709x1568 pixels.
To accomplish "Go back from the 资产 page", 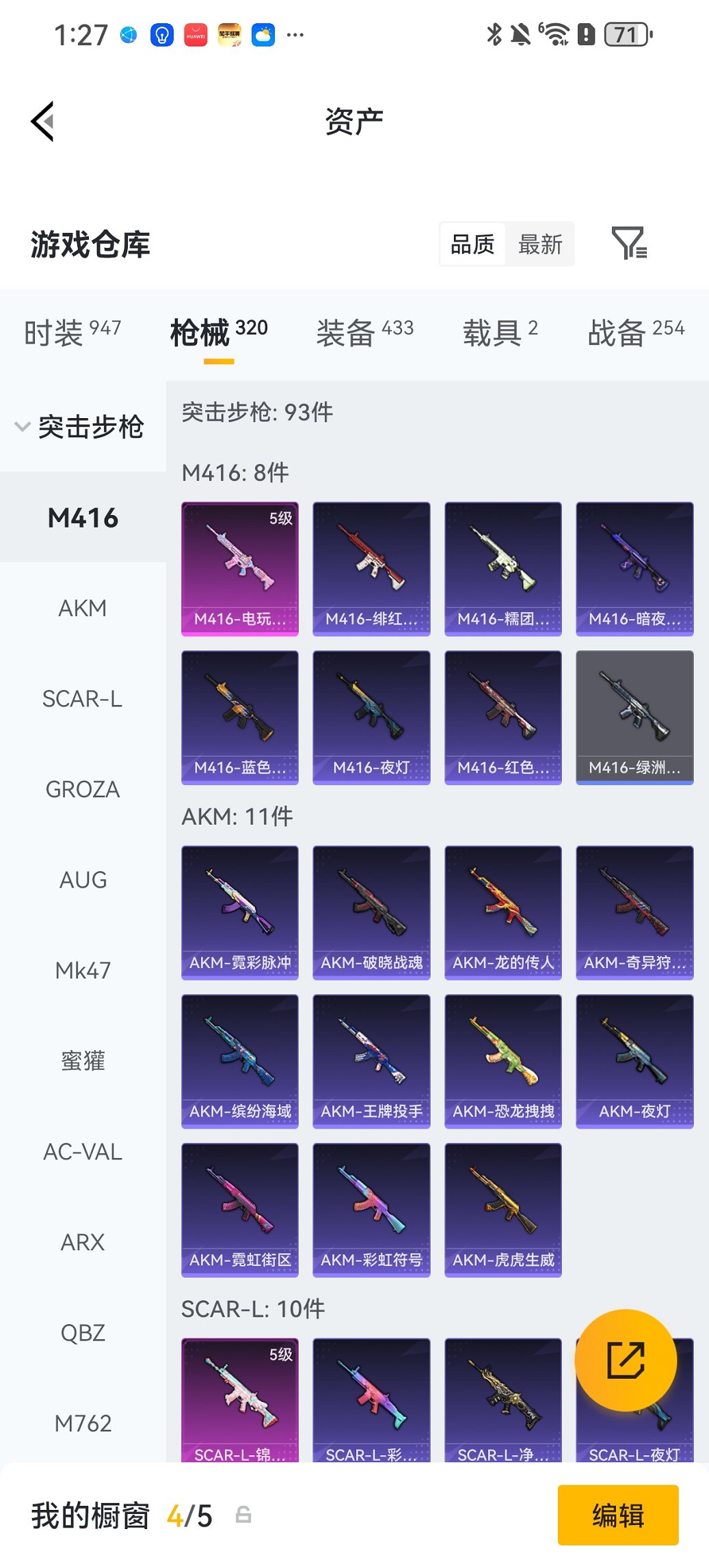I will click(42, 122).
